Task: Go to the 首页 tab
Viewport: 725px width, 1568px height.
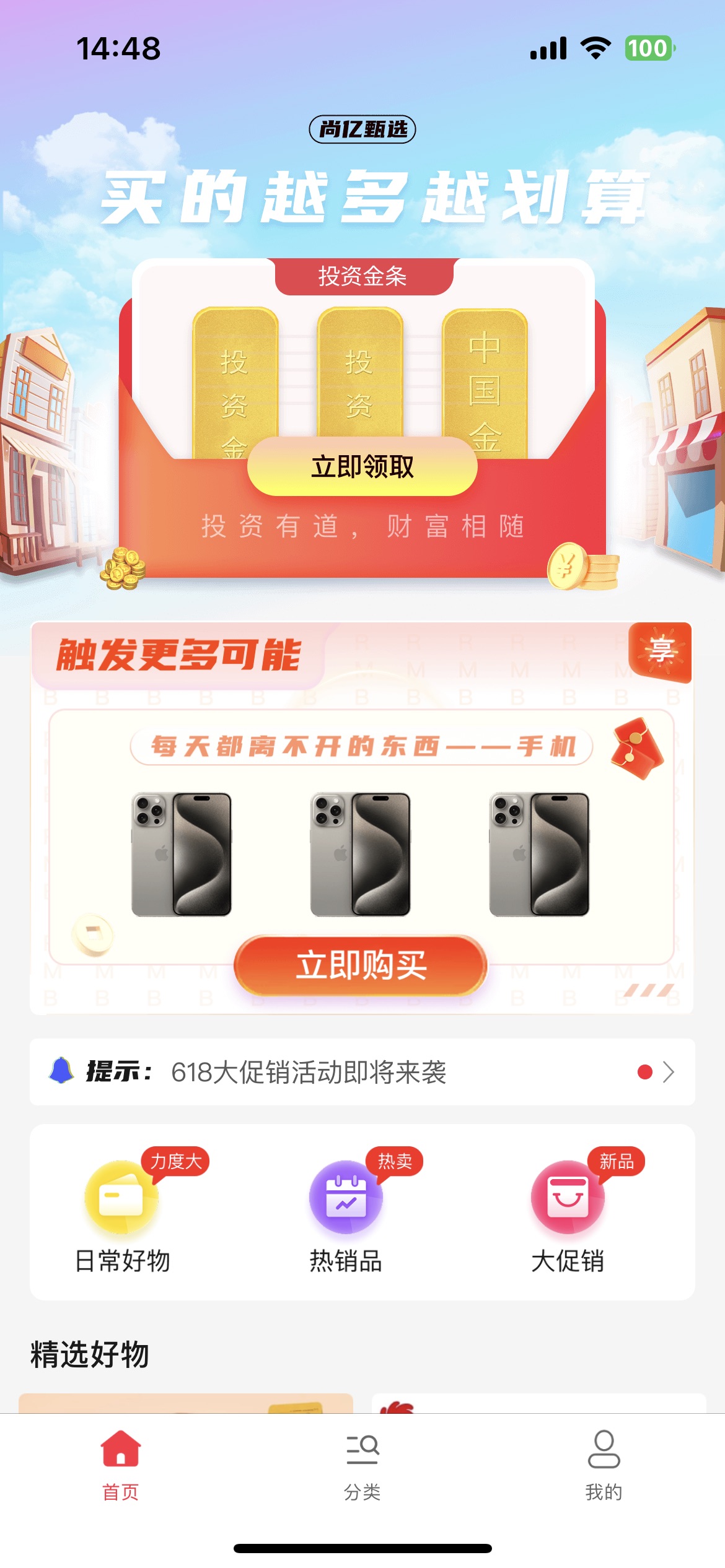Action: 121,1465
